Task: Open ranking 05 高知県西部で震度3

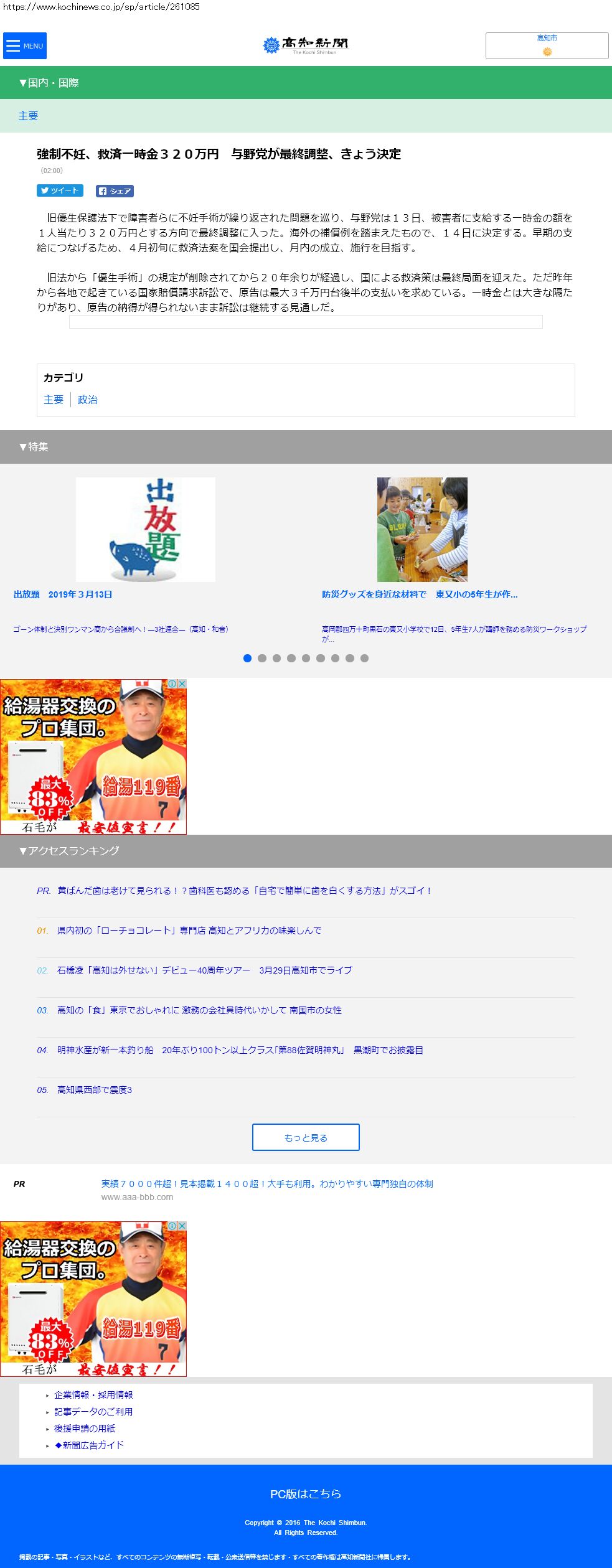Action: click(x=95, y=1089)
